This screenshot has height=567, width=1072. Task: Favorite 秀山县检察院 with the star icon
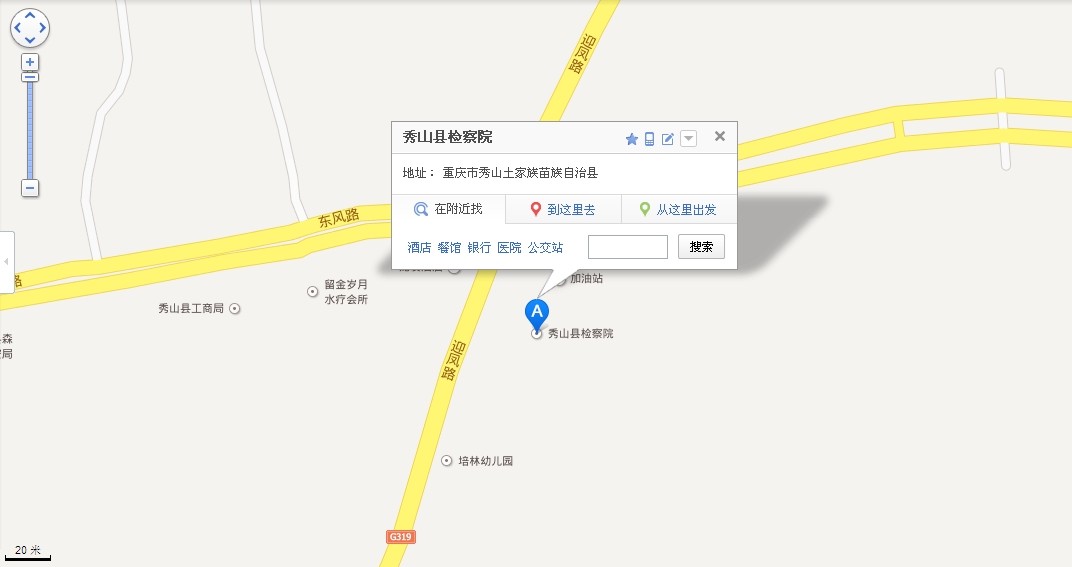point(631,139)
